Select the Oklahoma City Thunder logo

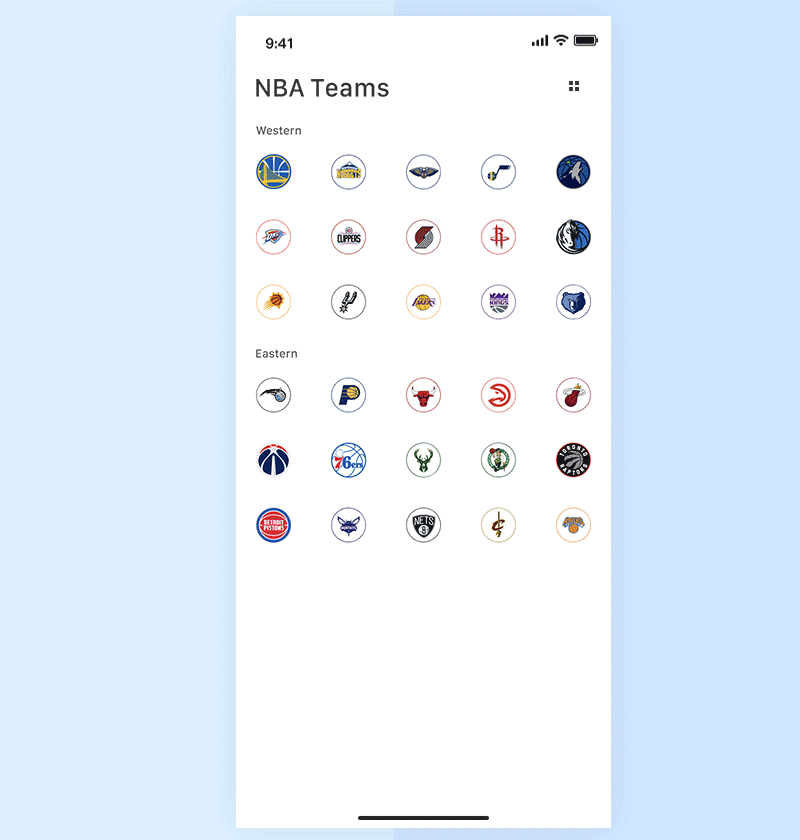coord(273,237)
